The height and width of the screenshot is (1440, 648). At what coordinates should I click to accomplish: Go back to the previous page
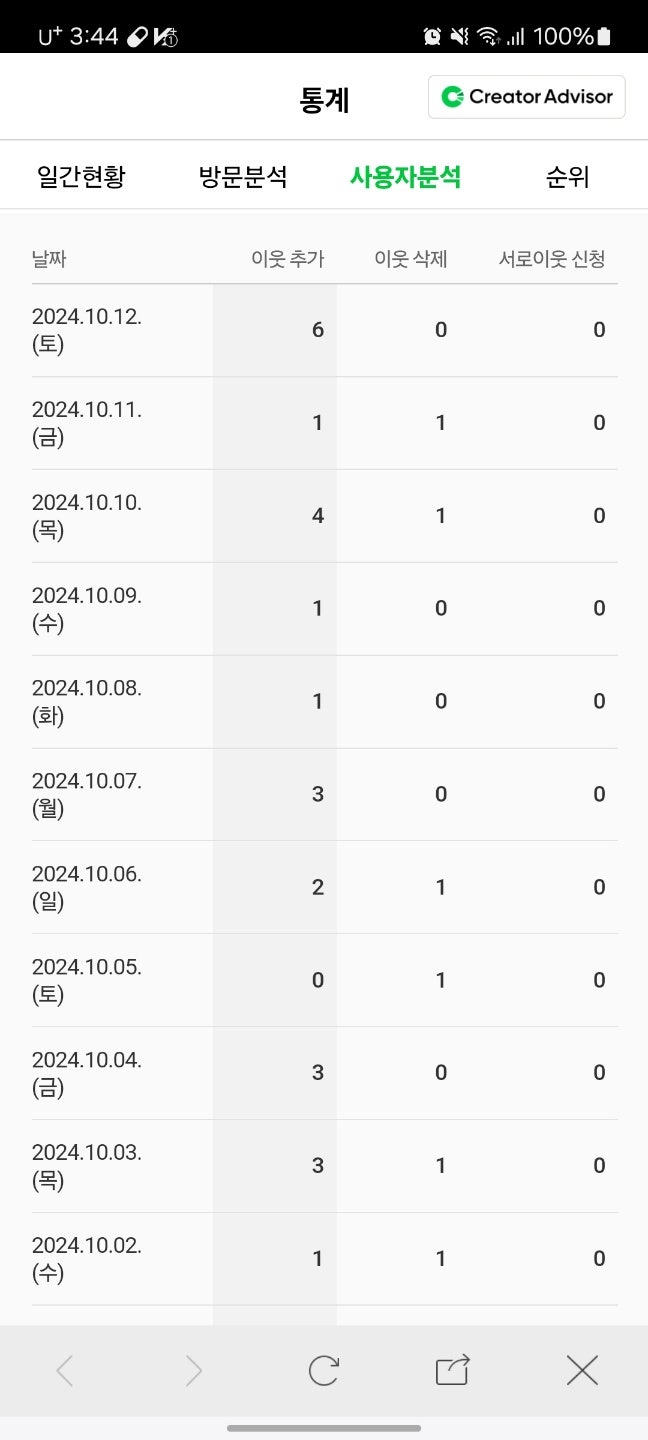[65, 1370]
